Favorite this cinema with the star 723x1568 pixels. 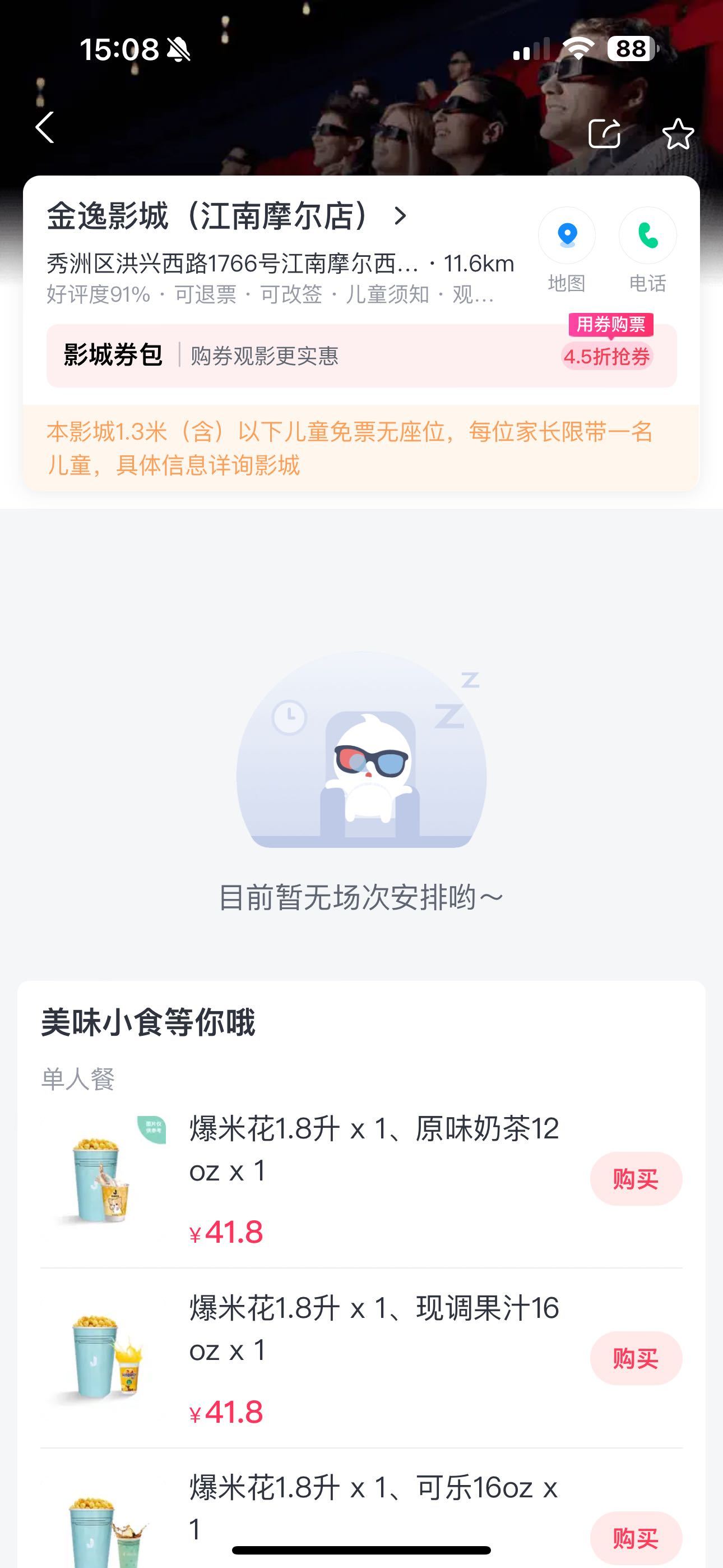pyautogui.click(x=678, y=134)
